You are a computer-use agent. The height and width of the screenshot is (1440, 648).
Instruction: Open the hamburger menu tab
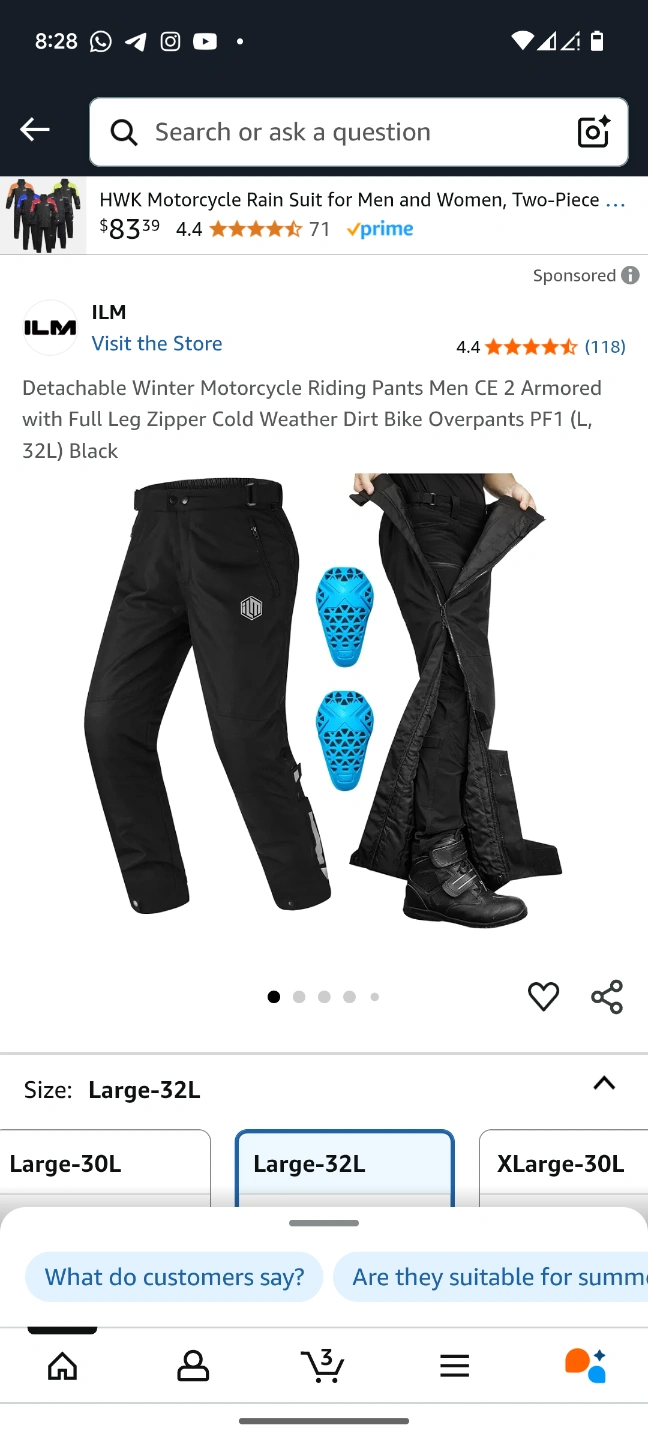(x=454, y=1366)
